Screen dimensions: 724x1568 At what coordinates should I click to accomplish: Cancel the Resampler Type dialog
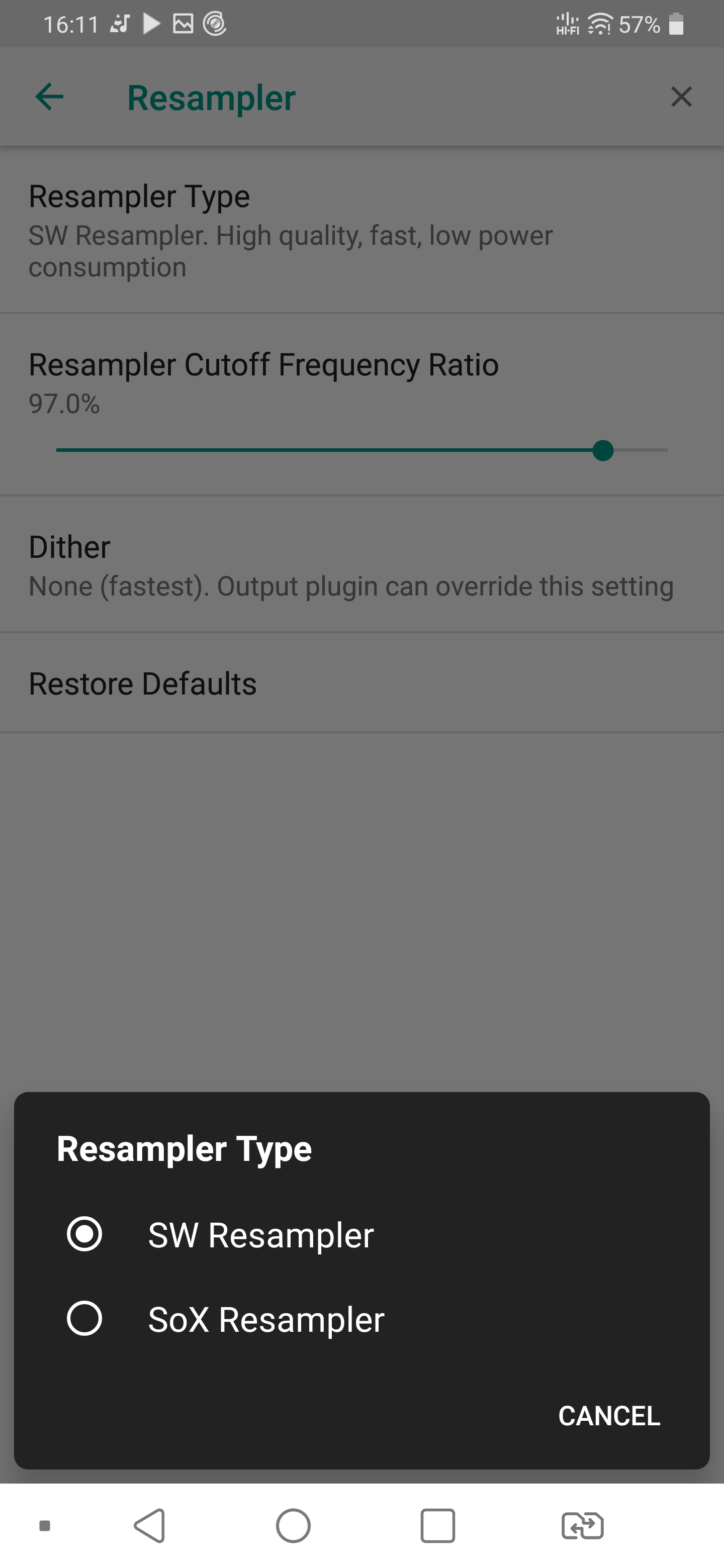click(608, 1415)
